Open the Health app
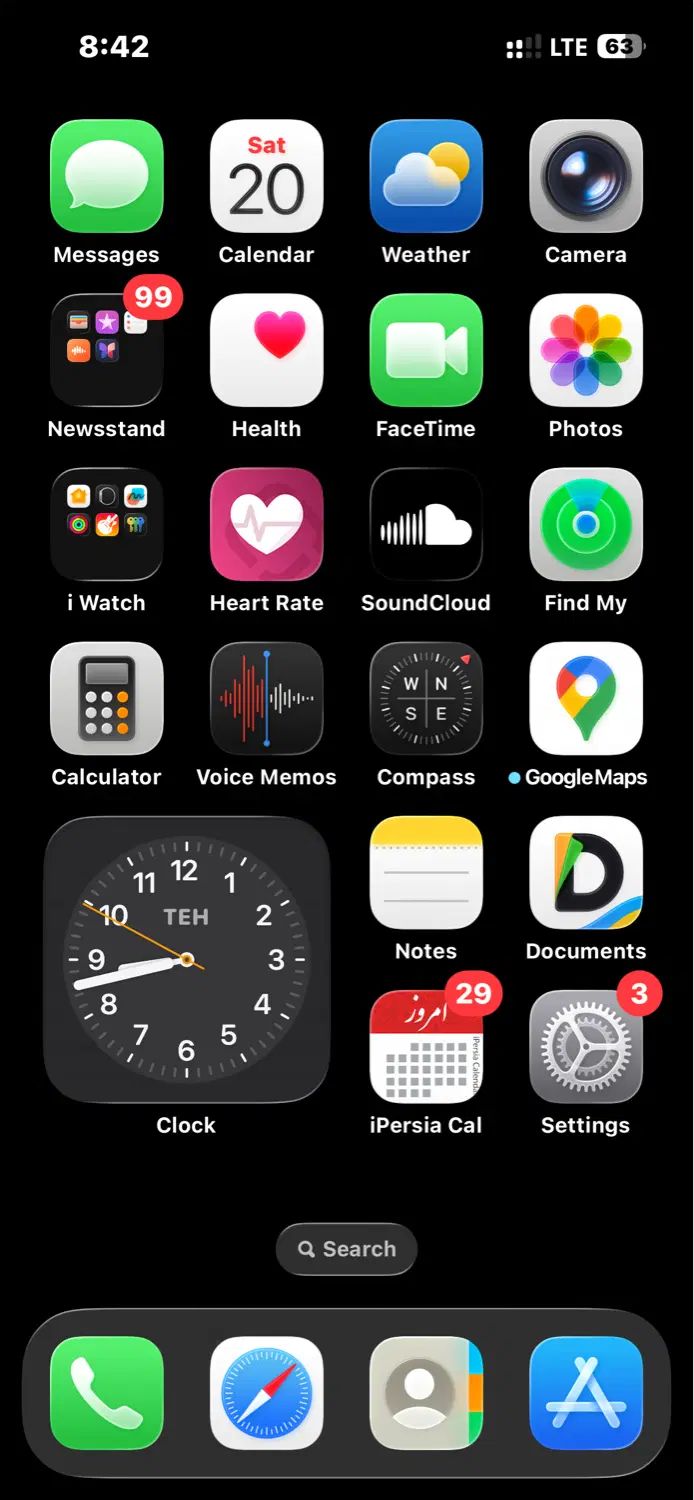Viewport: 694px width, 1500px height. [266, 351]
